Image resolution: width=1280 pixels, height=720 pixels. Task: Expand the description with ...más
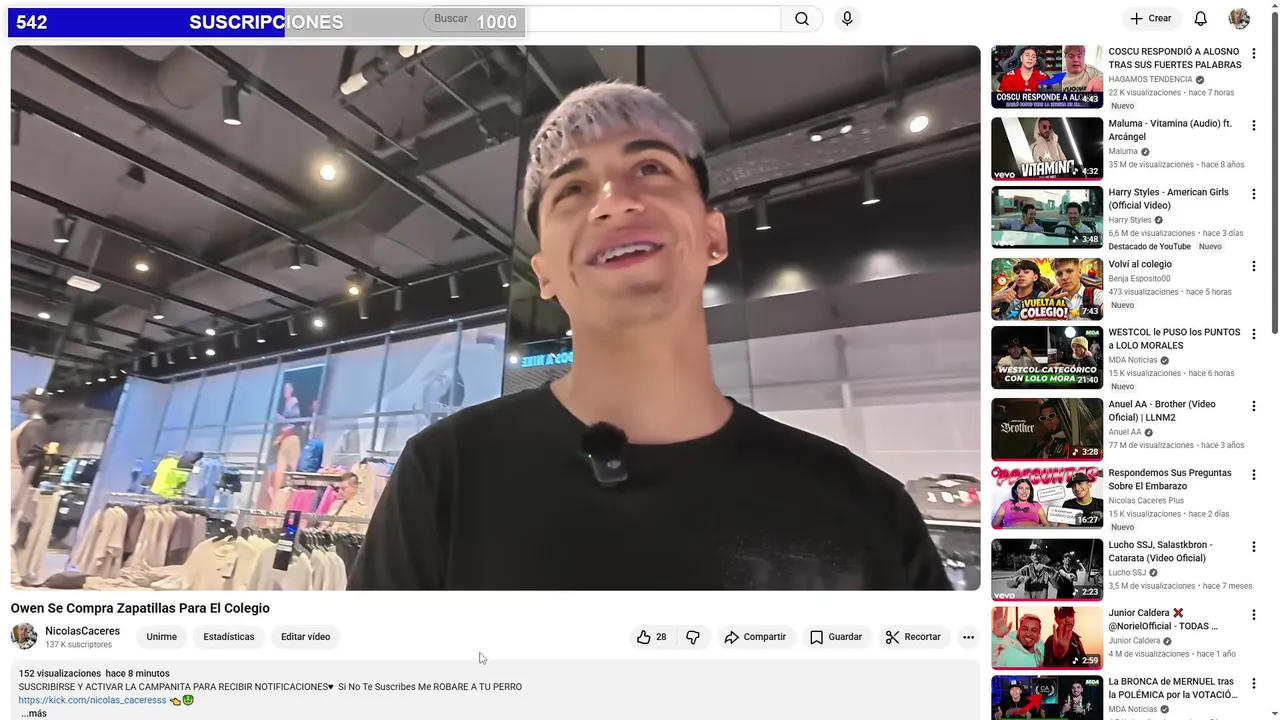click(33, 713)
